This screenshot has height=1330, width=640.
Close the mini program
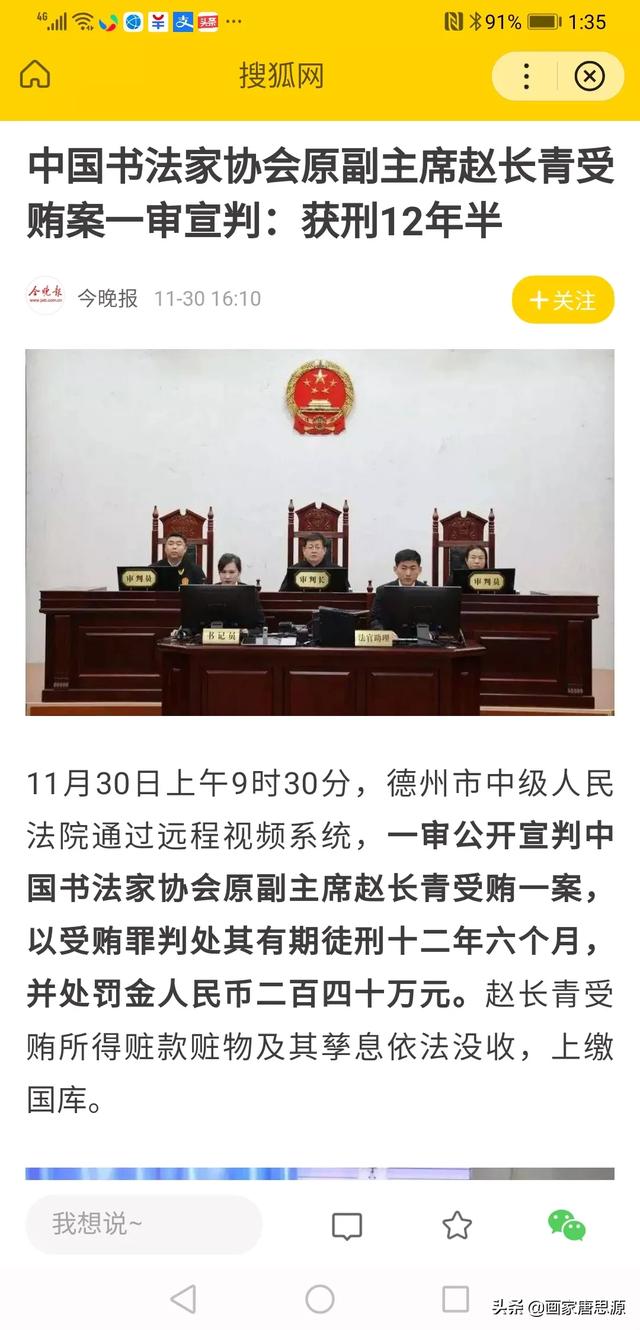click(590, 76)
